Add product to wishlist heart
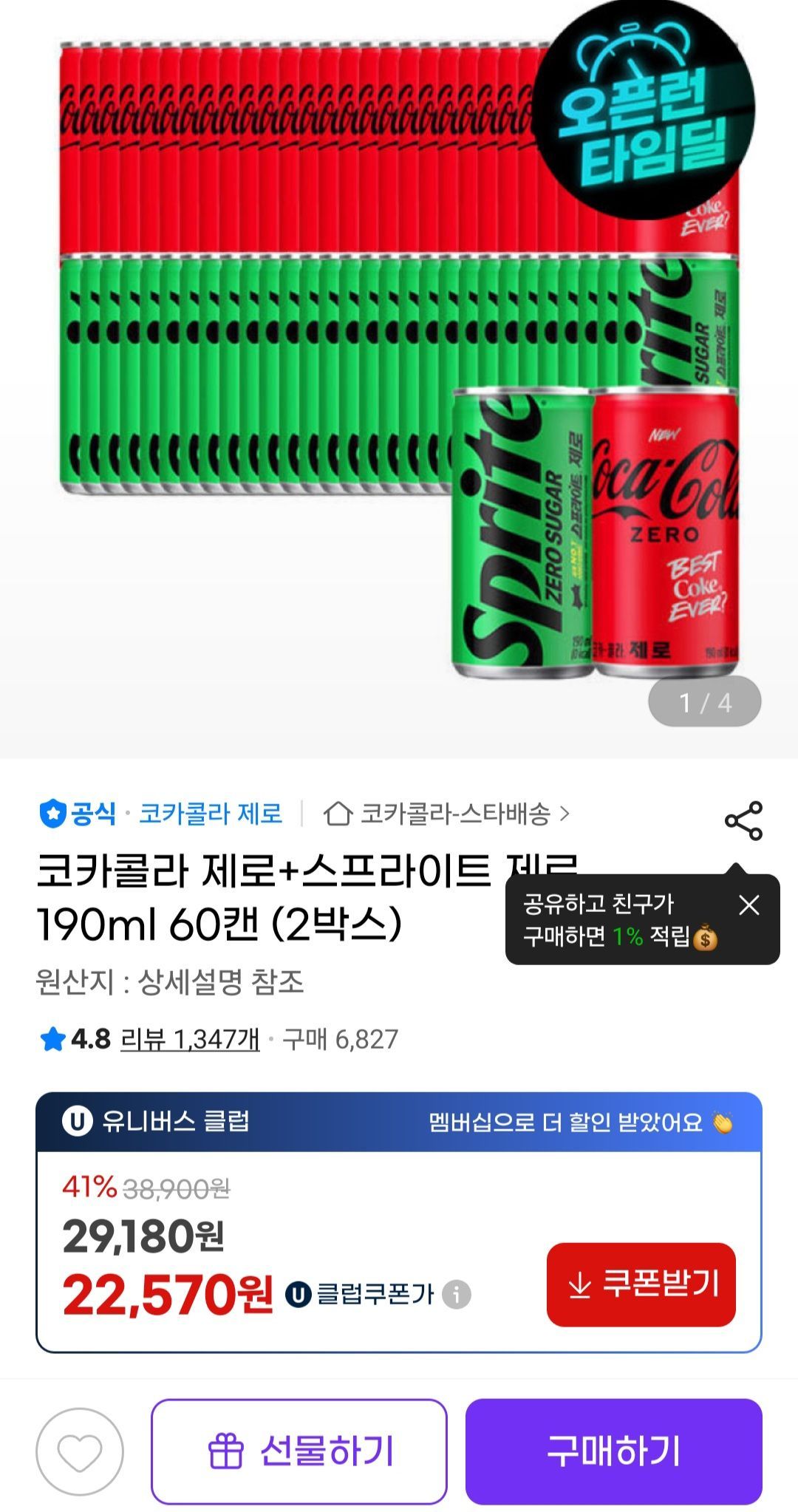Viewport: 798px width, 1512px height. point(80,1452)
